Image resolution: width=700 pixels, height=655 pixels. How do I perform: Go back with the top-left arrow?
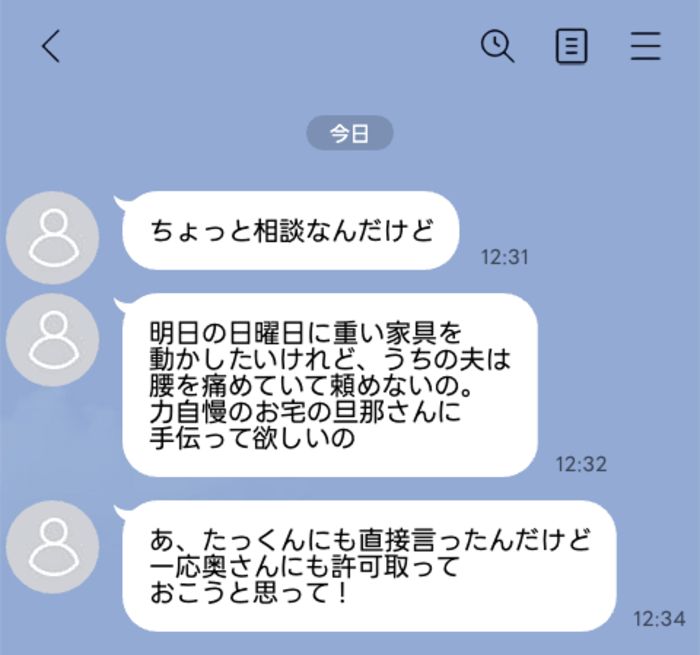coord(51,46)
